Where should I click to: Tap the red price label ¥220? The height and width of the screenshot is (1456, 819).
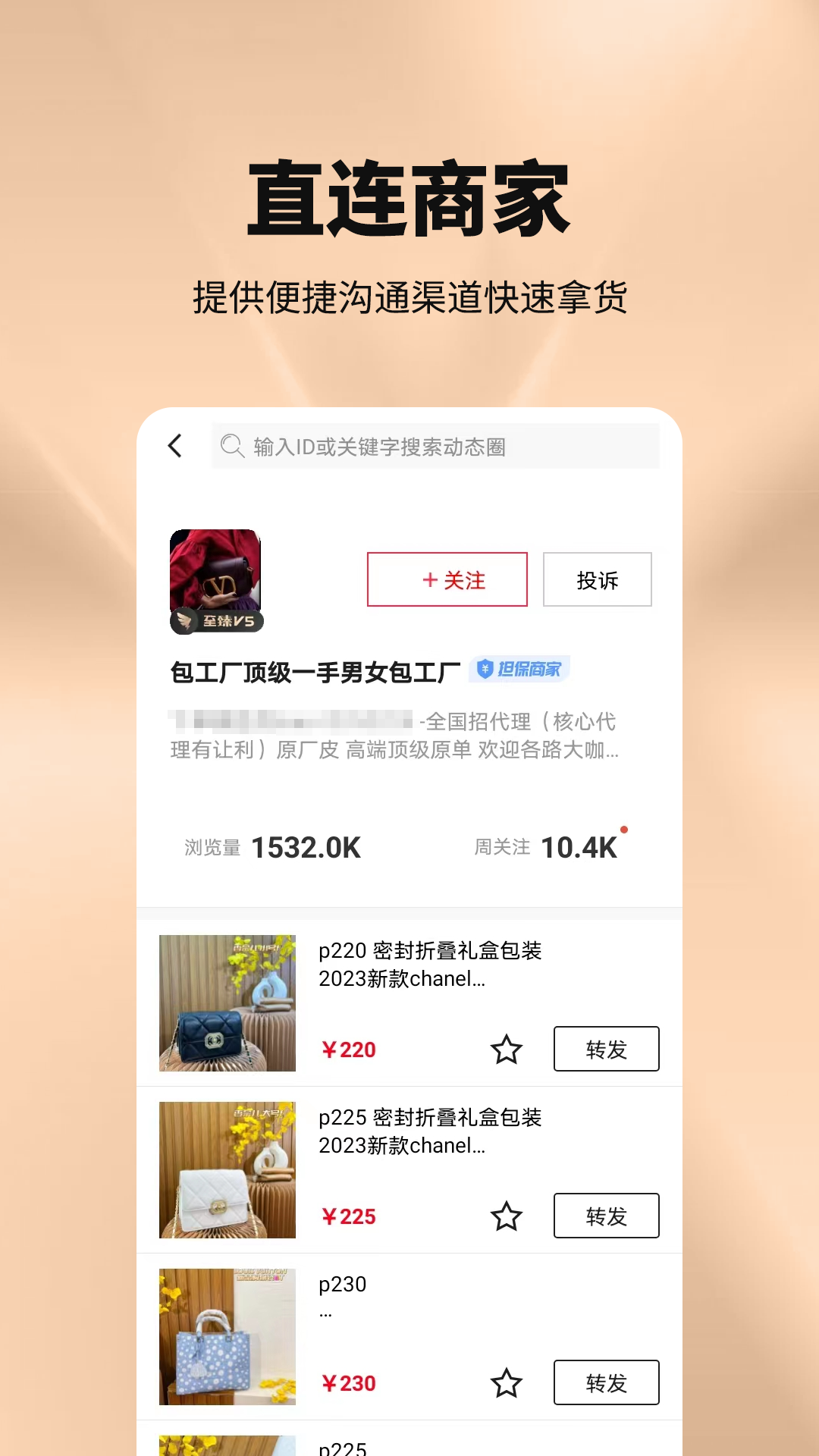click(x=347, y=1050)
